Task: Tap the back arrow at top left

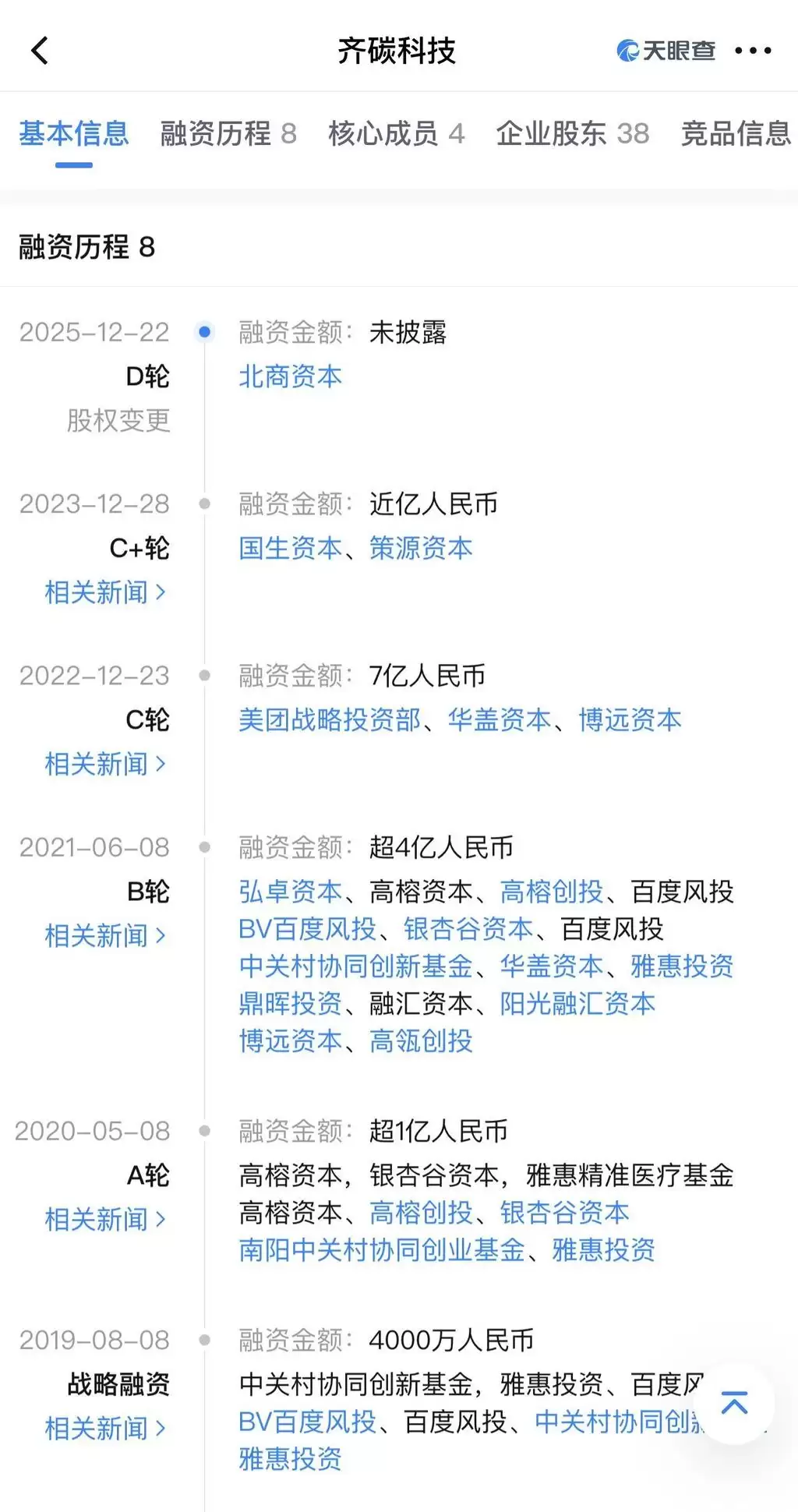Action: 40,50
